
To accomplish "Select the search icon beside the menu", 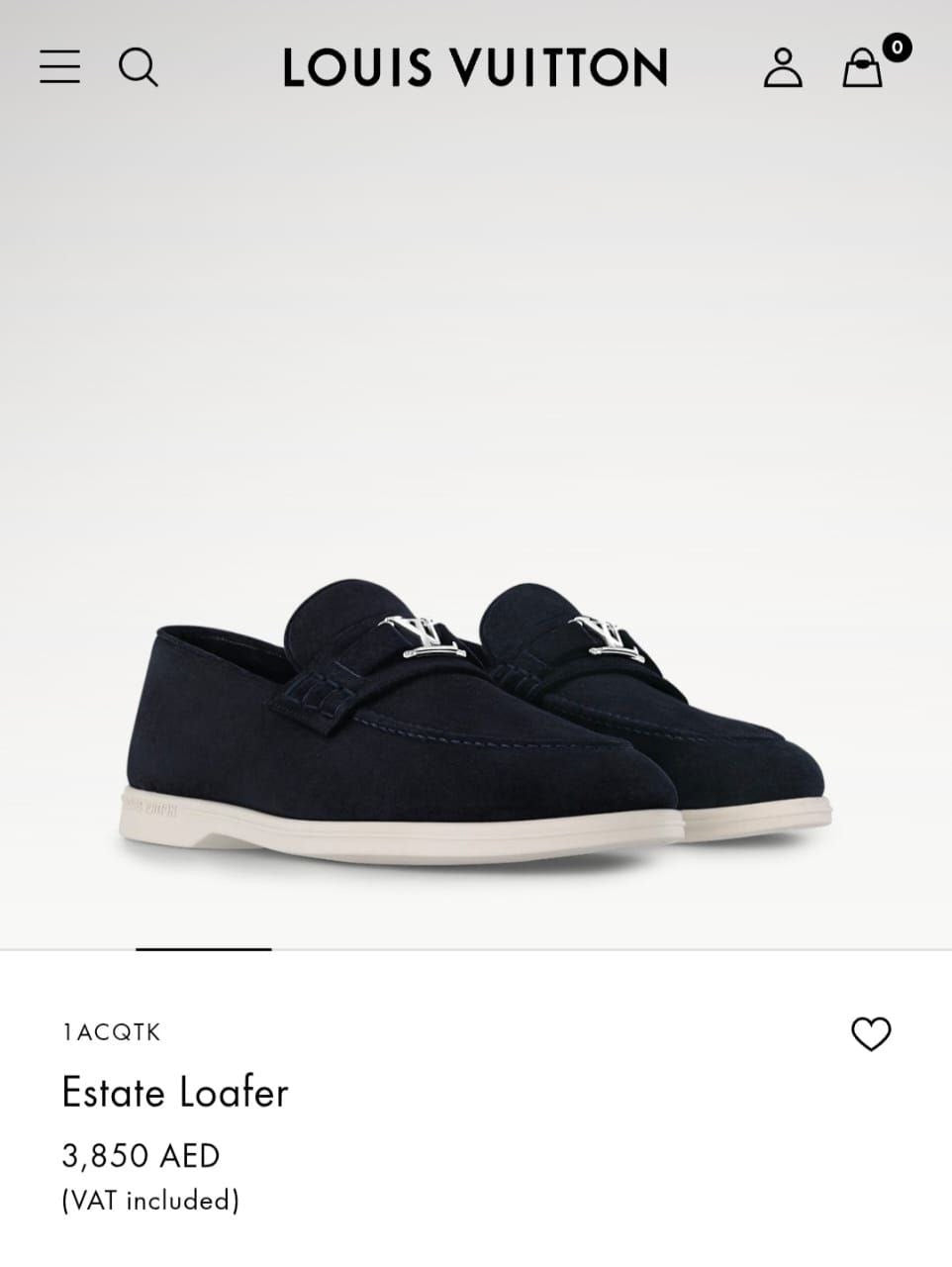I will tap(140, 67).
